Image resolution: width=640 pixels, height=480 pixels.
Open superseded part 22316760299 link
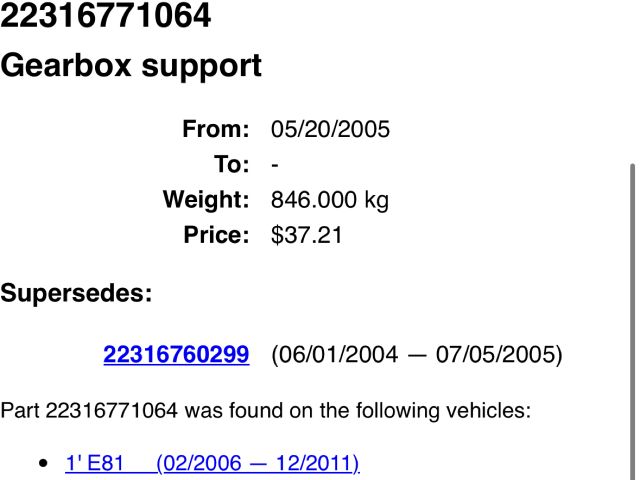click(x=176, y=354)
